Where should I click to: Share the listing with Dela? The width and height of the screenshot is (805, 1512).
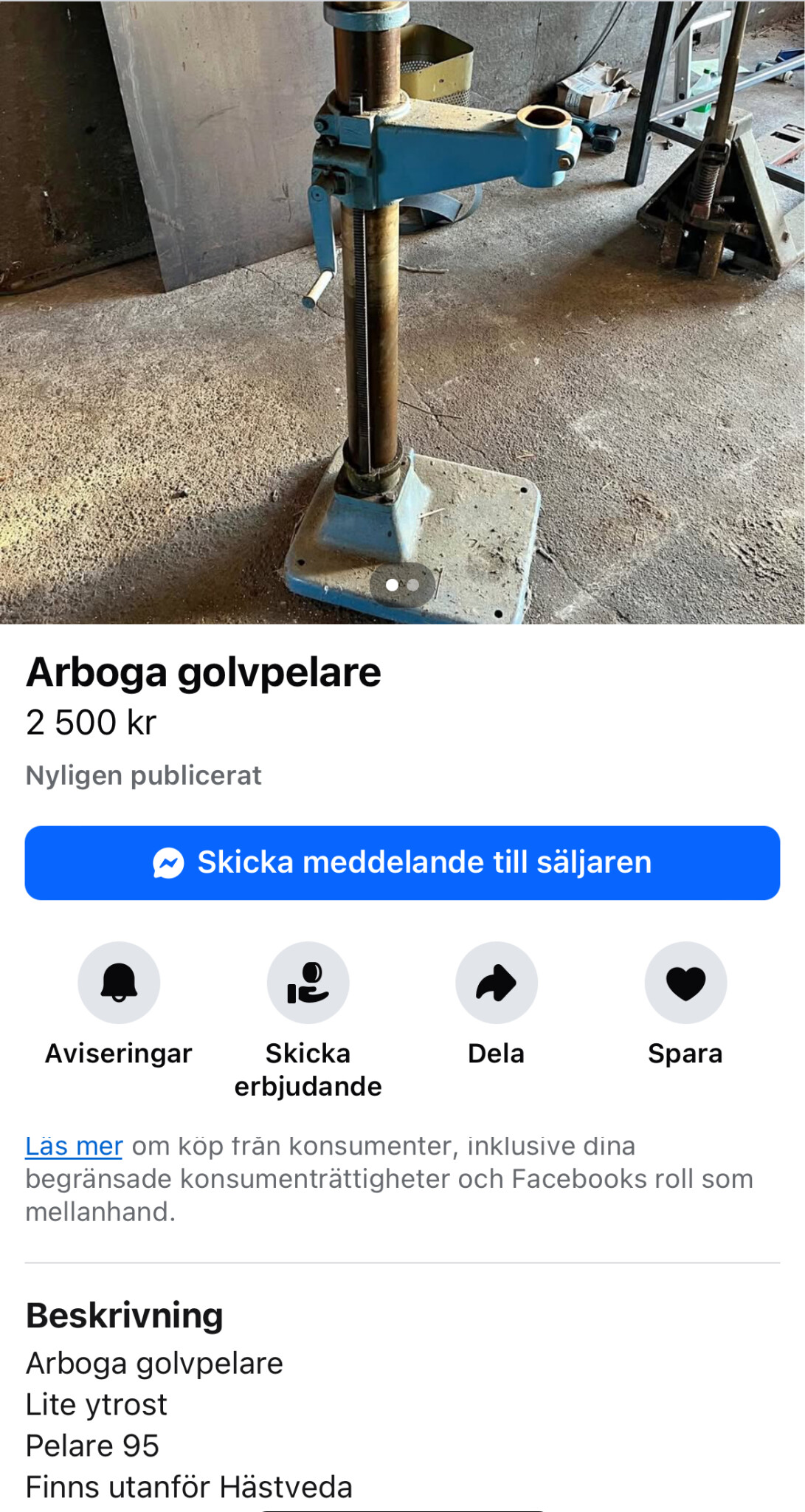click(x=497, y=982)
